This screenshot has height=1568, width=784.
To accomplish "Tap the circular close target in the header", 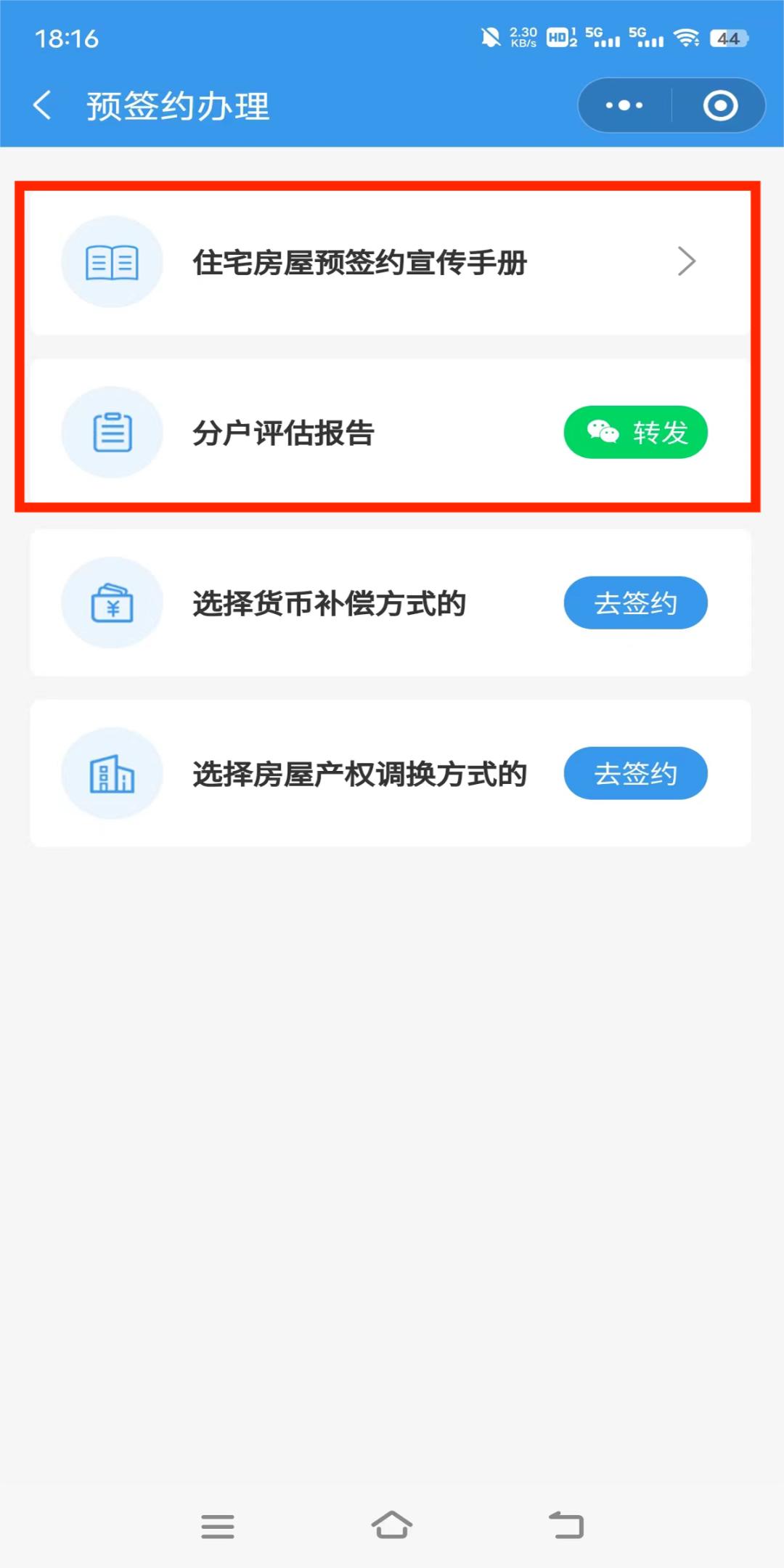I will [x=719, y=105].
